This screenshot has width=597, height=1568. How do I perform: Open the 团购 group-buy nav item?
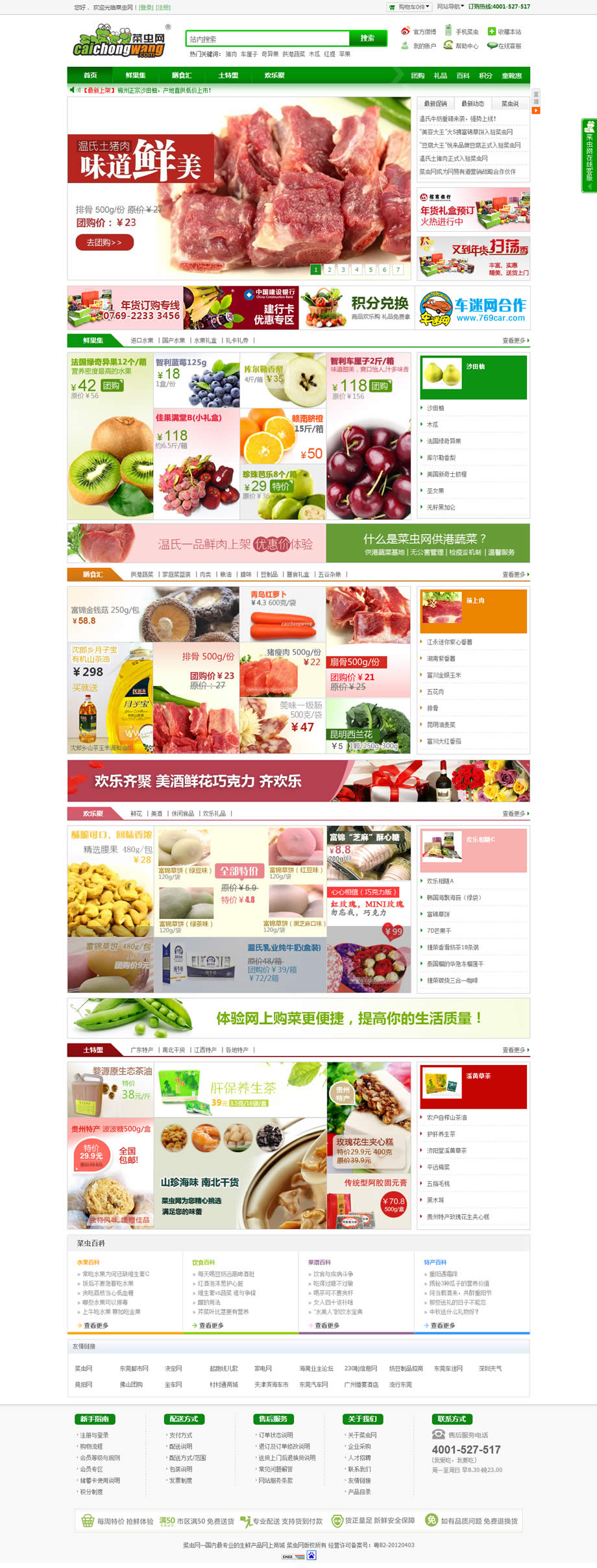click(418, 76)
